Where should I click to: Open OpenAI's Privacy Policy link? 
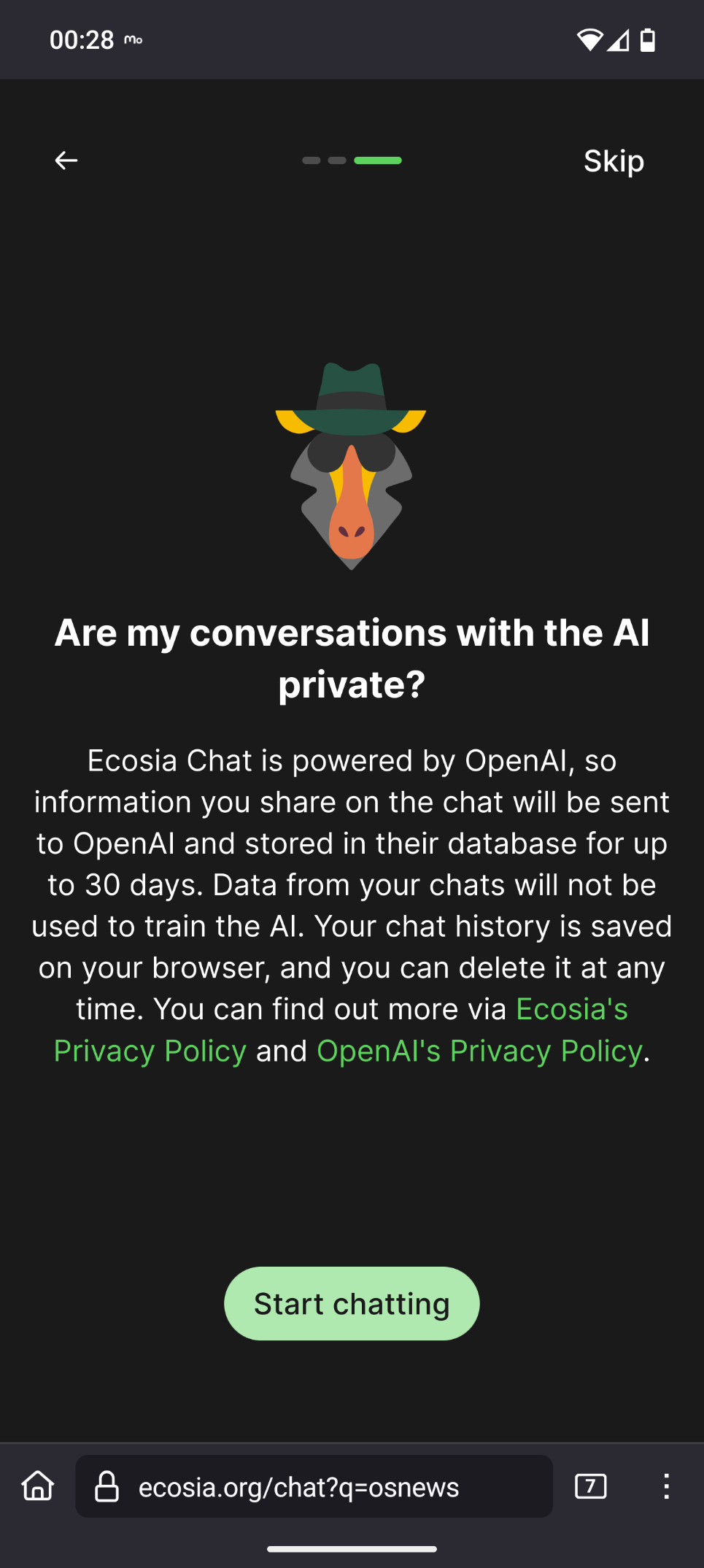click(479, 1051)
